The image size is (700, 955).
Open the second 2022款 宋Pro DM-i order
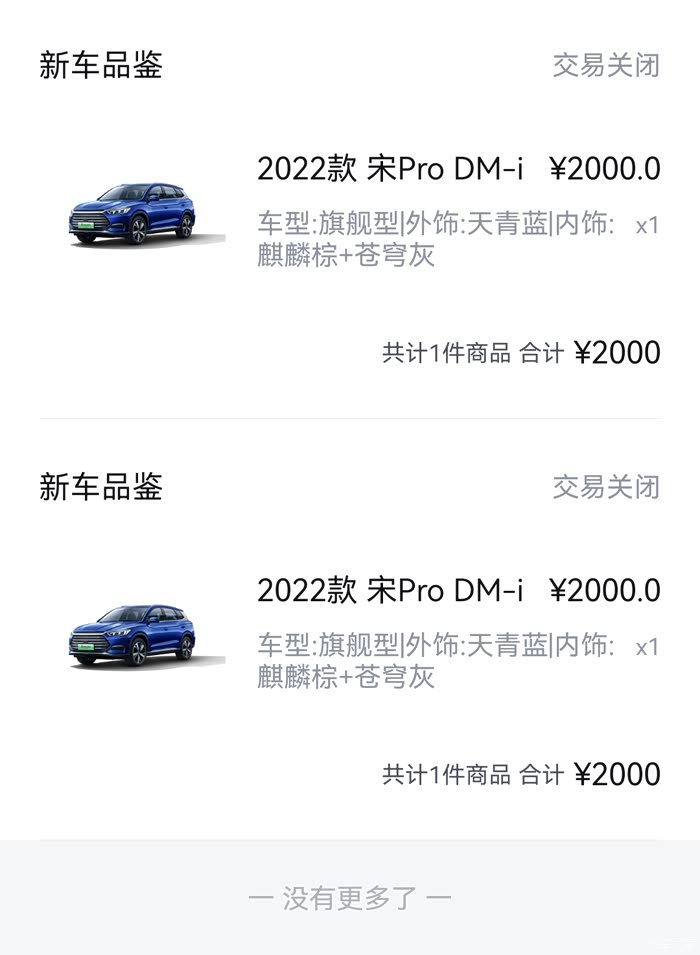390,591
